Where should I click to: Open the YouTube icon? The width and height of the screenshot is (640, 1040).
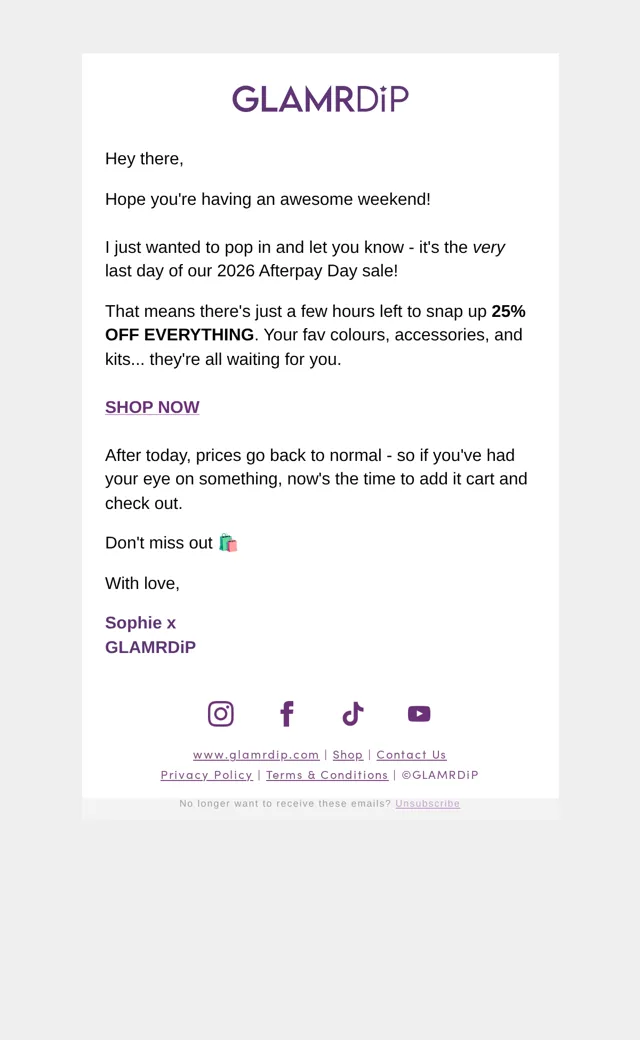419,714
